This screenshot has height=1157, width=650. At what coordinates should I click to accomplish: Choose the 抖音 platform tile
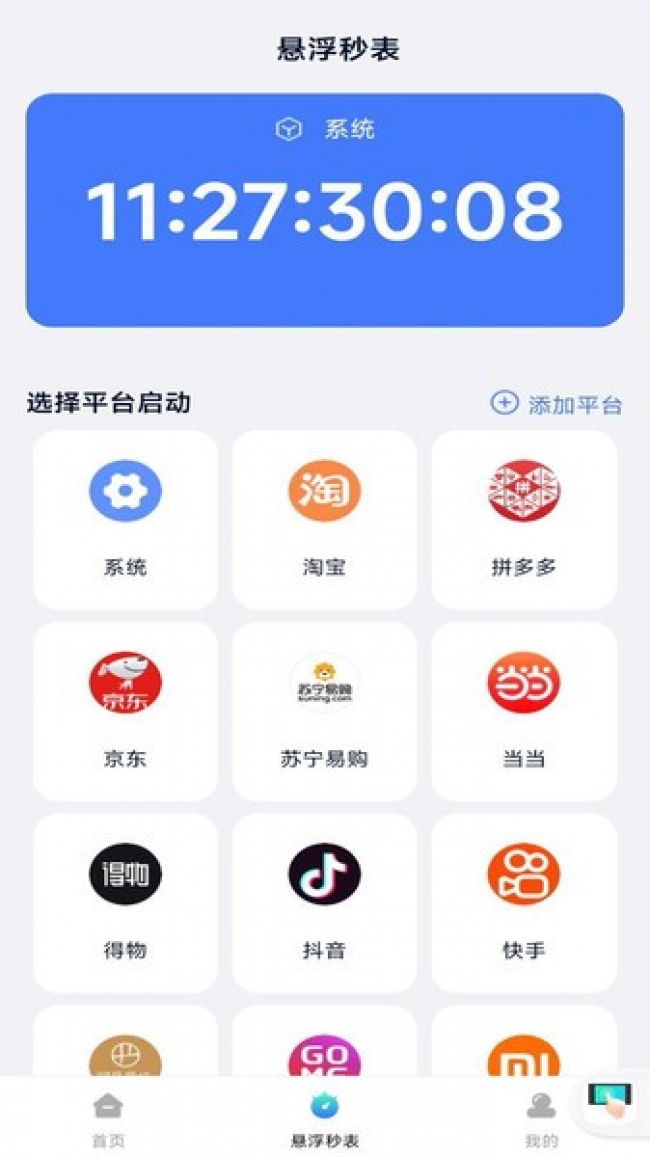pyautogui.click(x=325, y=902)
